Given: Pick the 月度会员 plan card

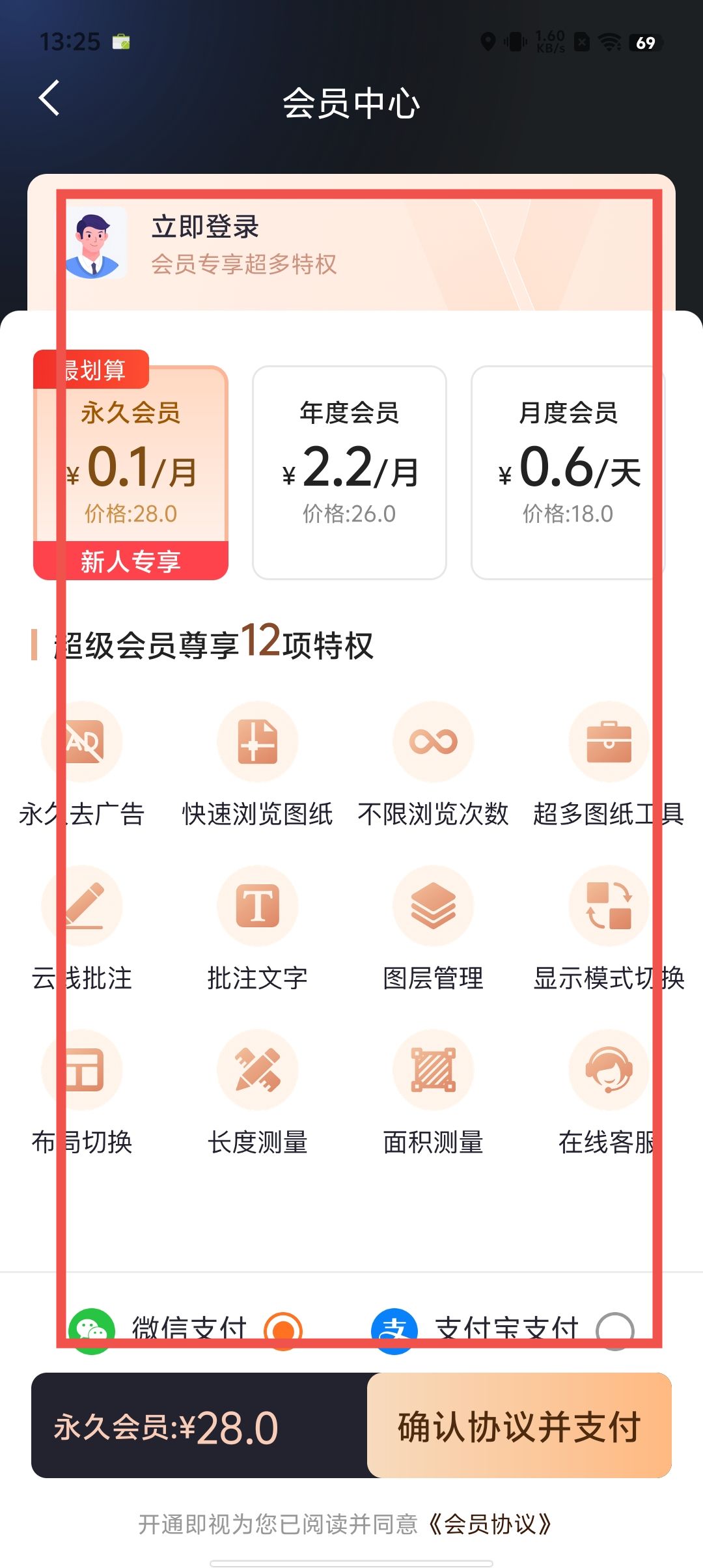Looking at the screenshot, I should click(x=568, y=472).
